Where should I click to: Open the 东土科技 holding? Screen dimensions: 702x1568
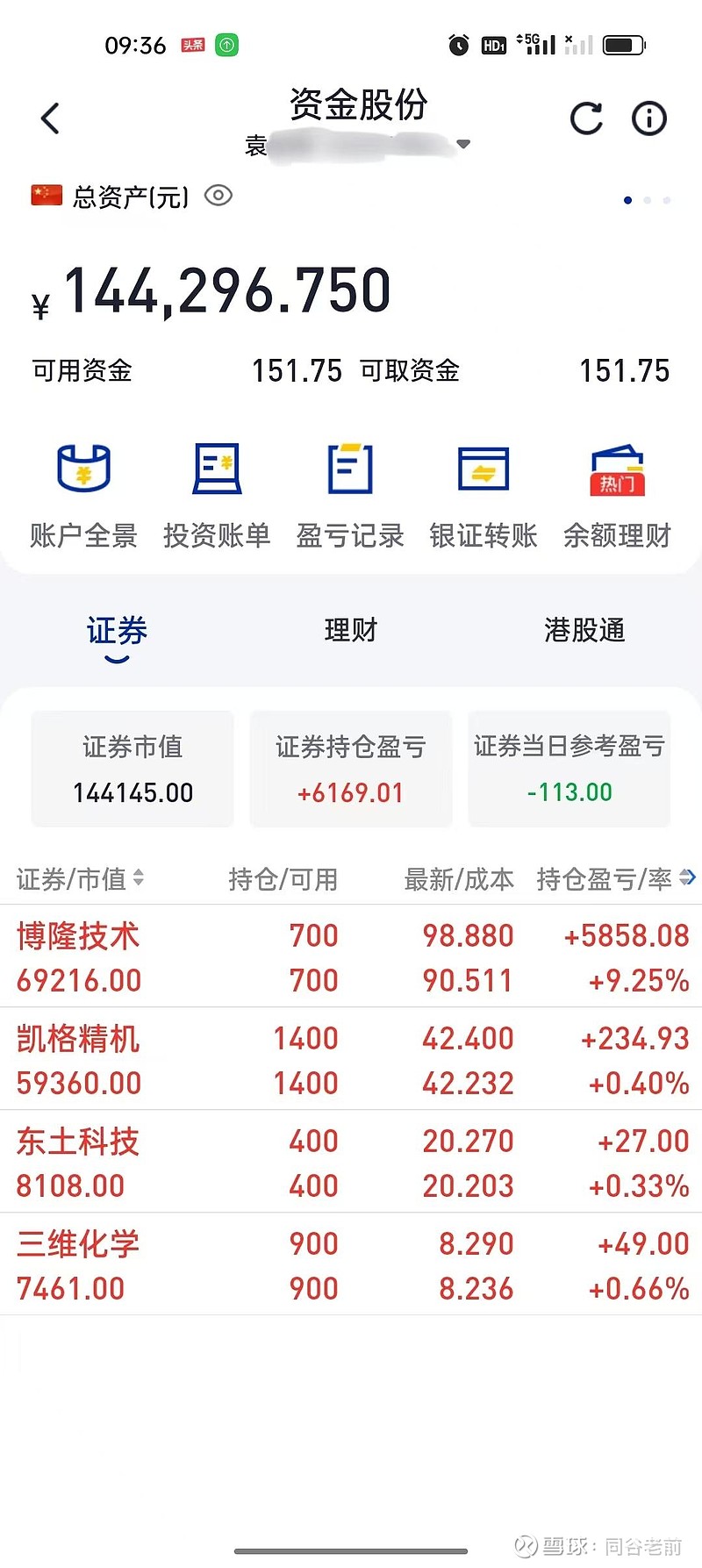pyautogui.click(x=351, y=1162)
